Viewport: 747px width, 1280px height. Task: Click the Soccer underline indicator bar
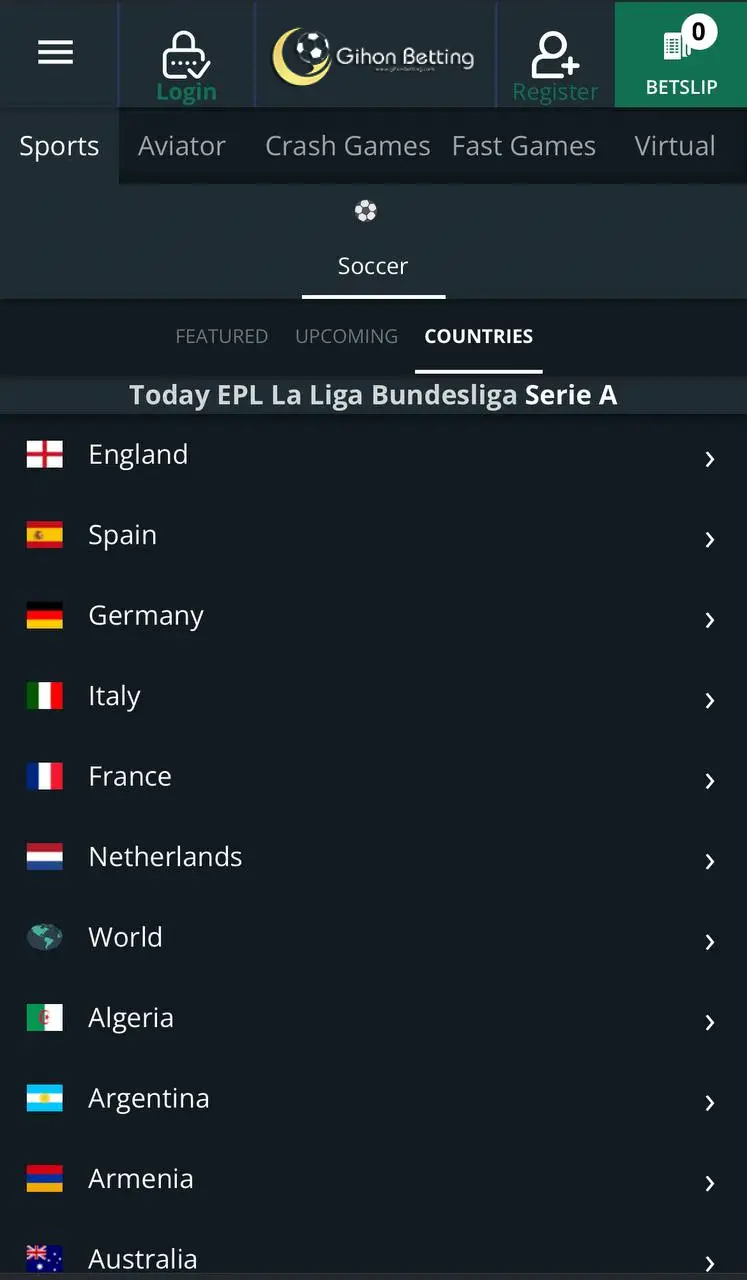(x=373, y=295)
